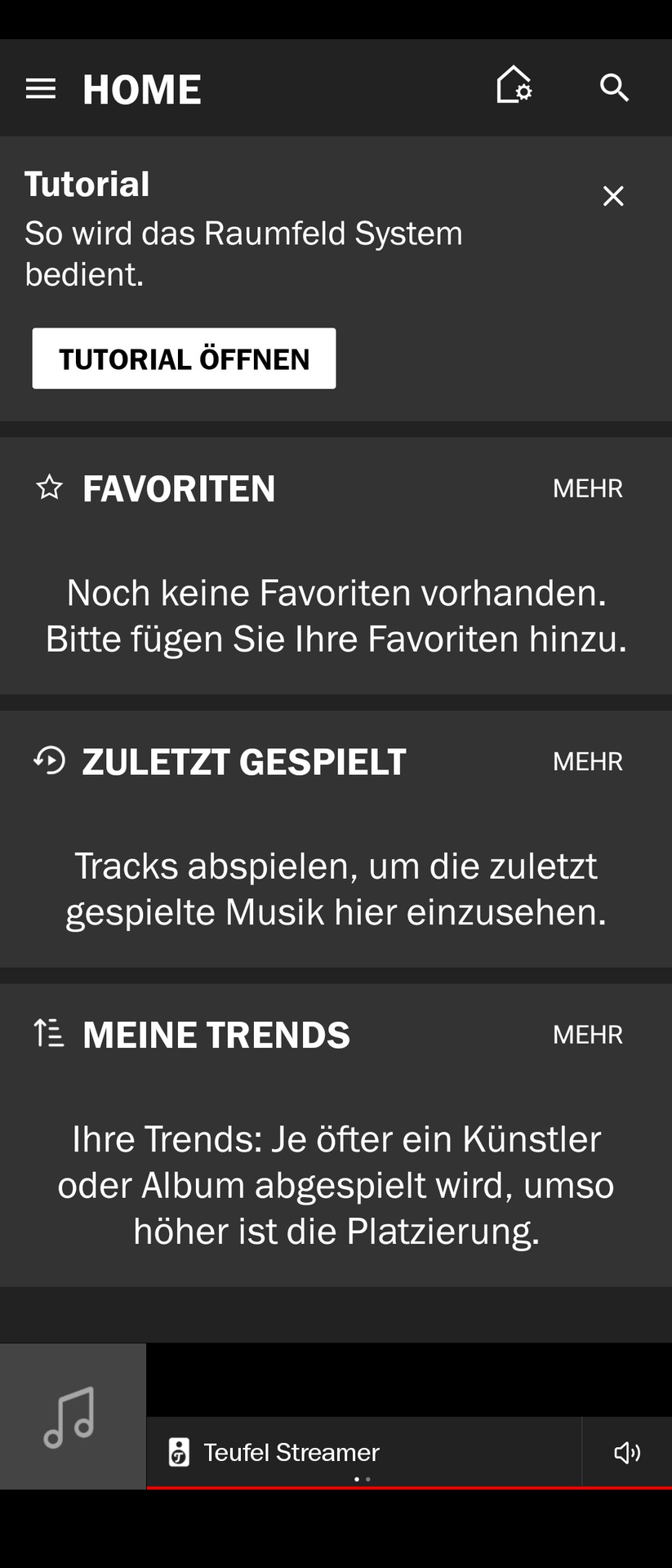Select the Favoriten star icon
The height and width of the screenshot is (1568, 672).
pyautogui.click(x=49, y=488)
